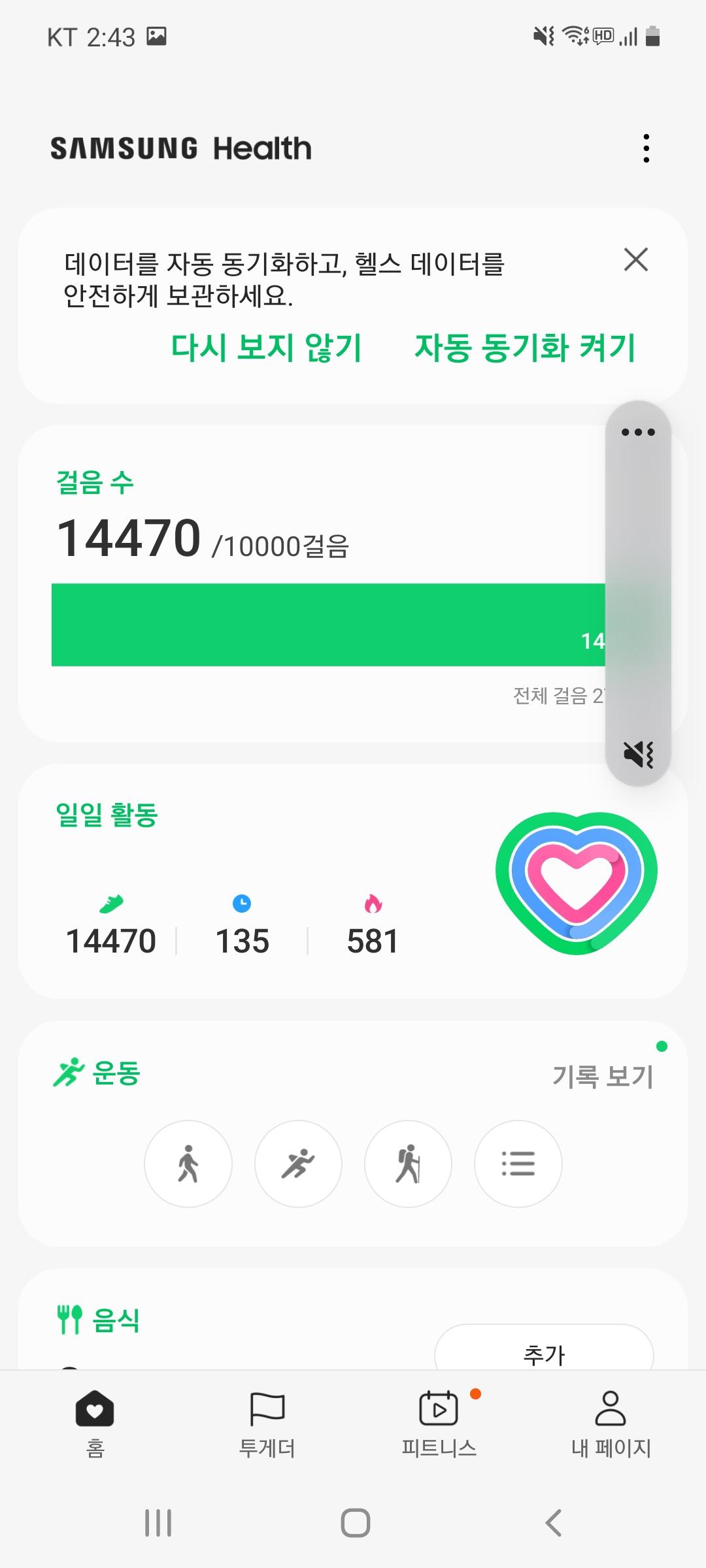This screenshot has width=706, height=1568.
Task: Dismiss the auto sync banner
Action: click(635, 259)
